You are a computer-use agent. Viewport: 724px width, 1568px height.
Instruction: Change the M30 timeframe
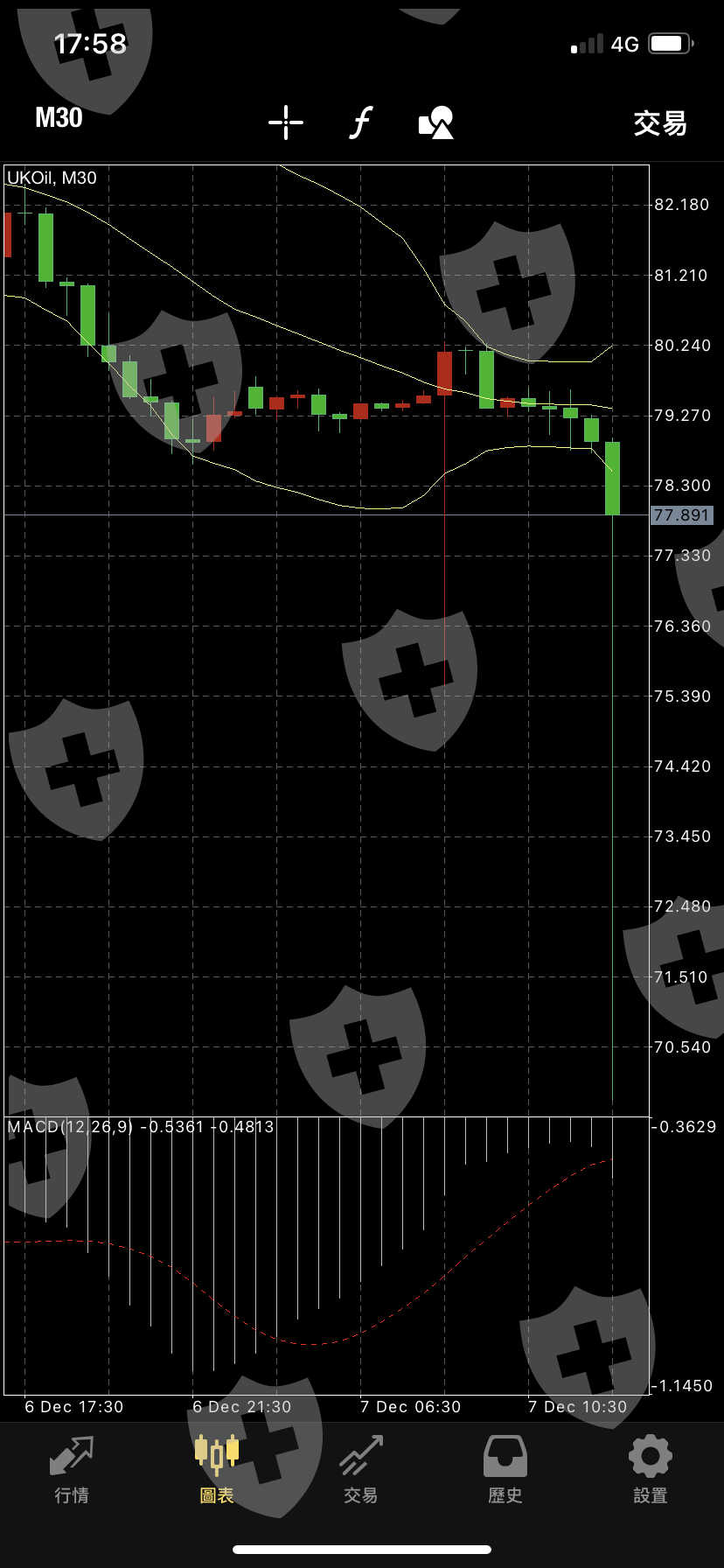pyautogui.click(x=59, y=118)
